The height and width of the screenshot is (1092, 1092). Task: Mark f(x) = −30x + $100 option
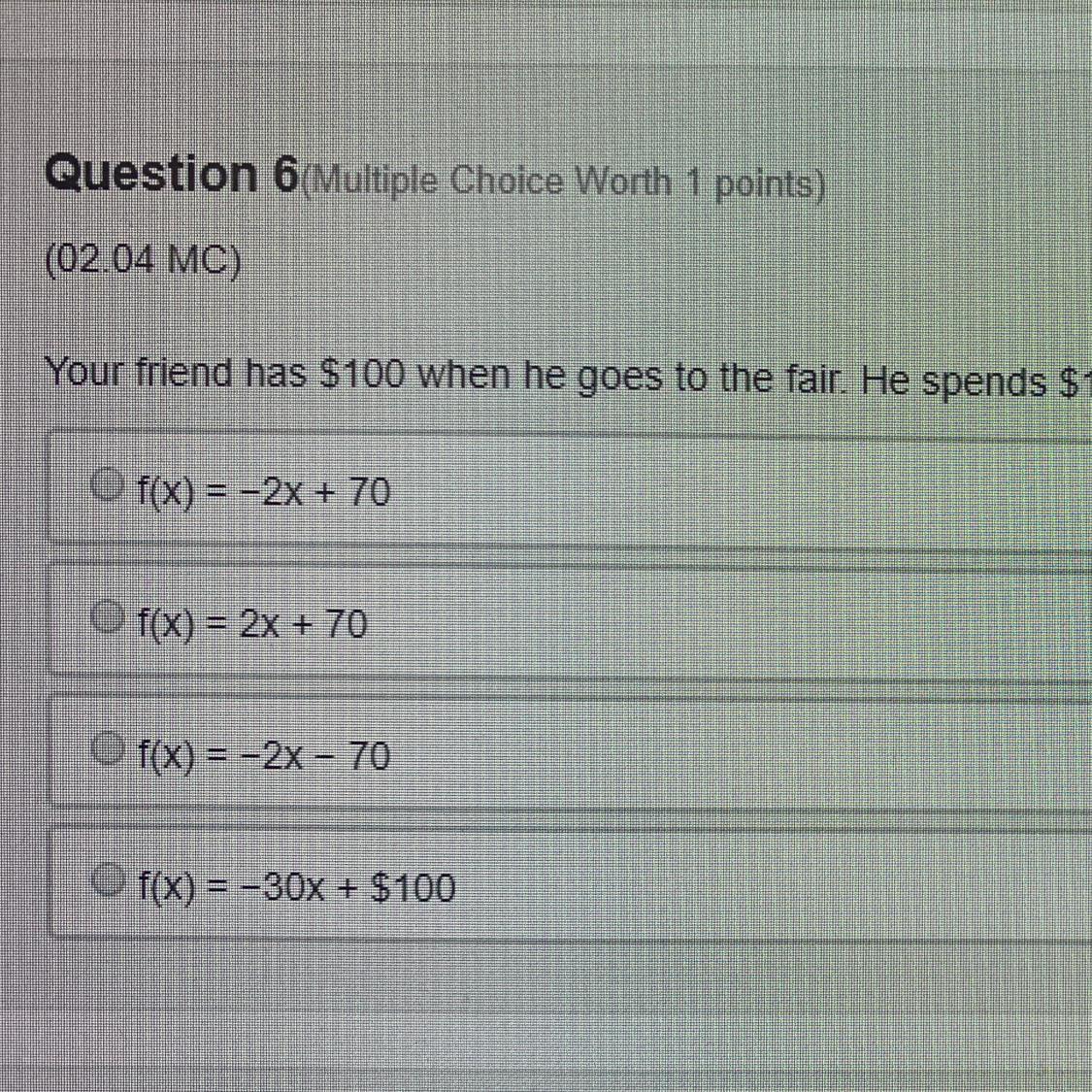coord(107,877)
